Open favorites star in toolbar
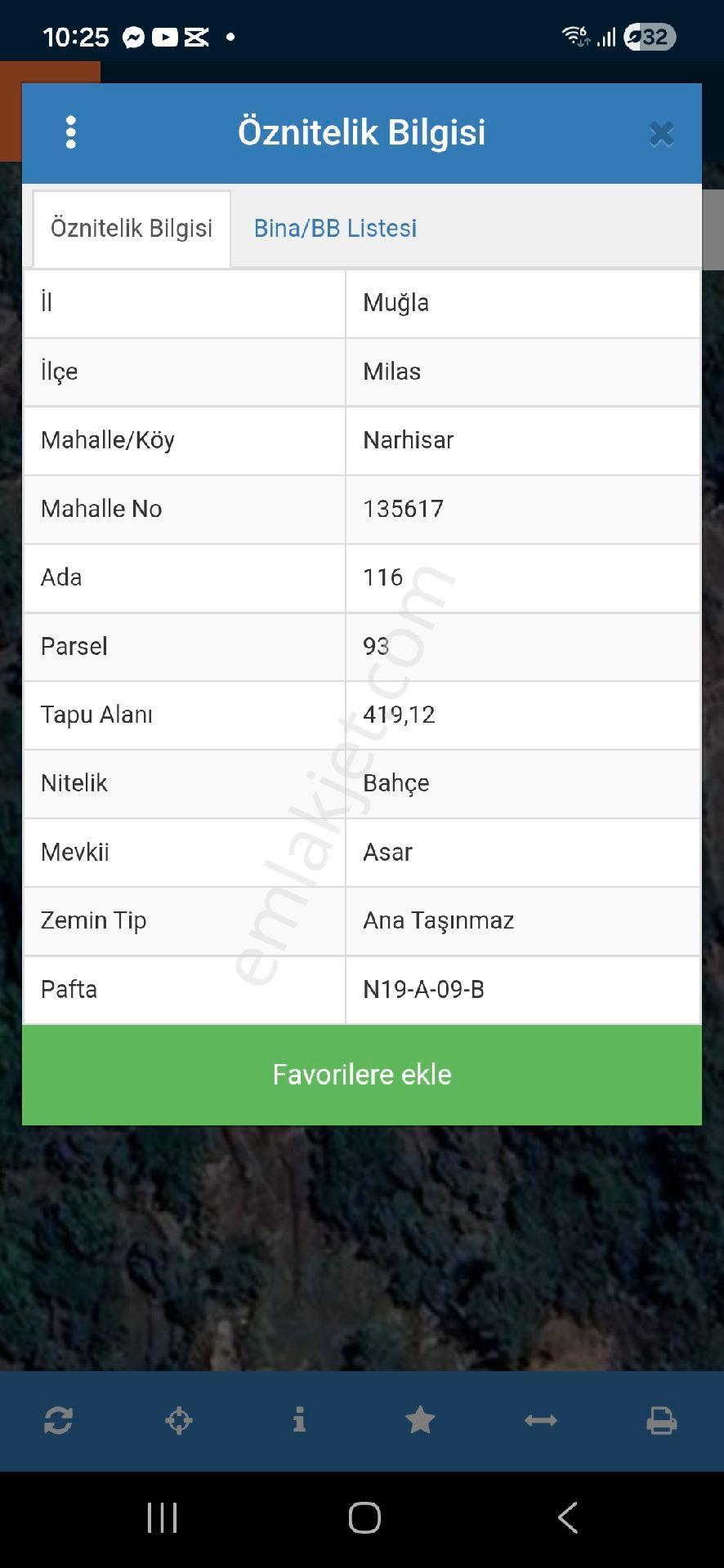 [420, 1420]
